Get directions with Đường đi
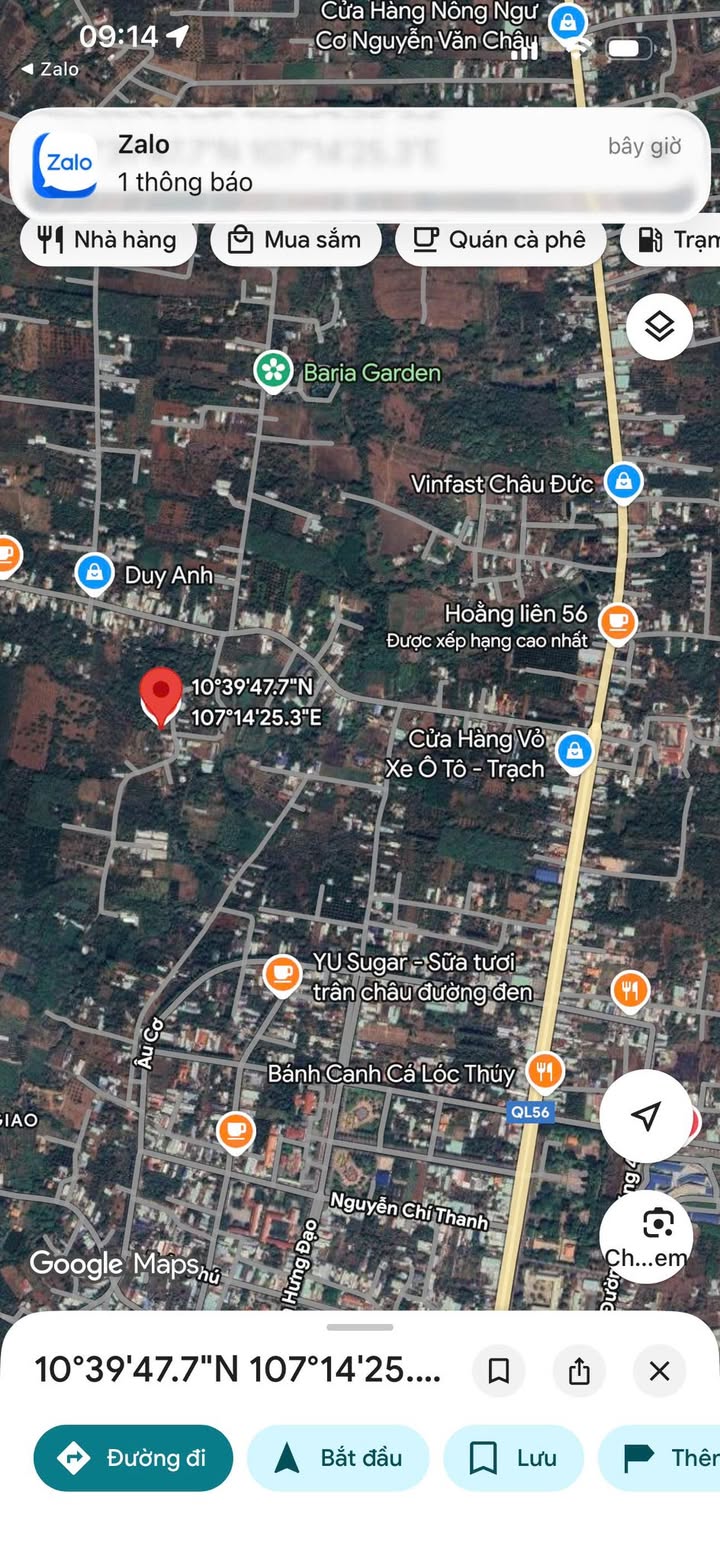The width and height of the screenshot is (720, 1562). point(133,1458)
